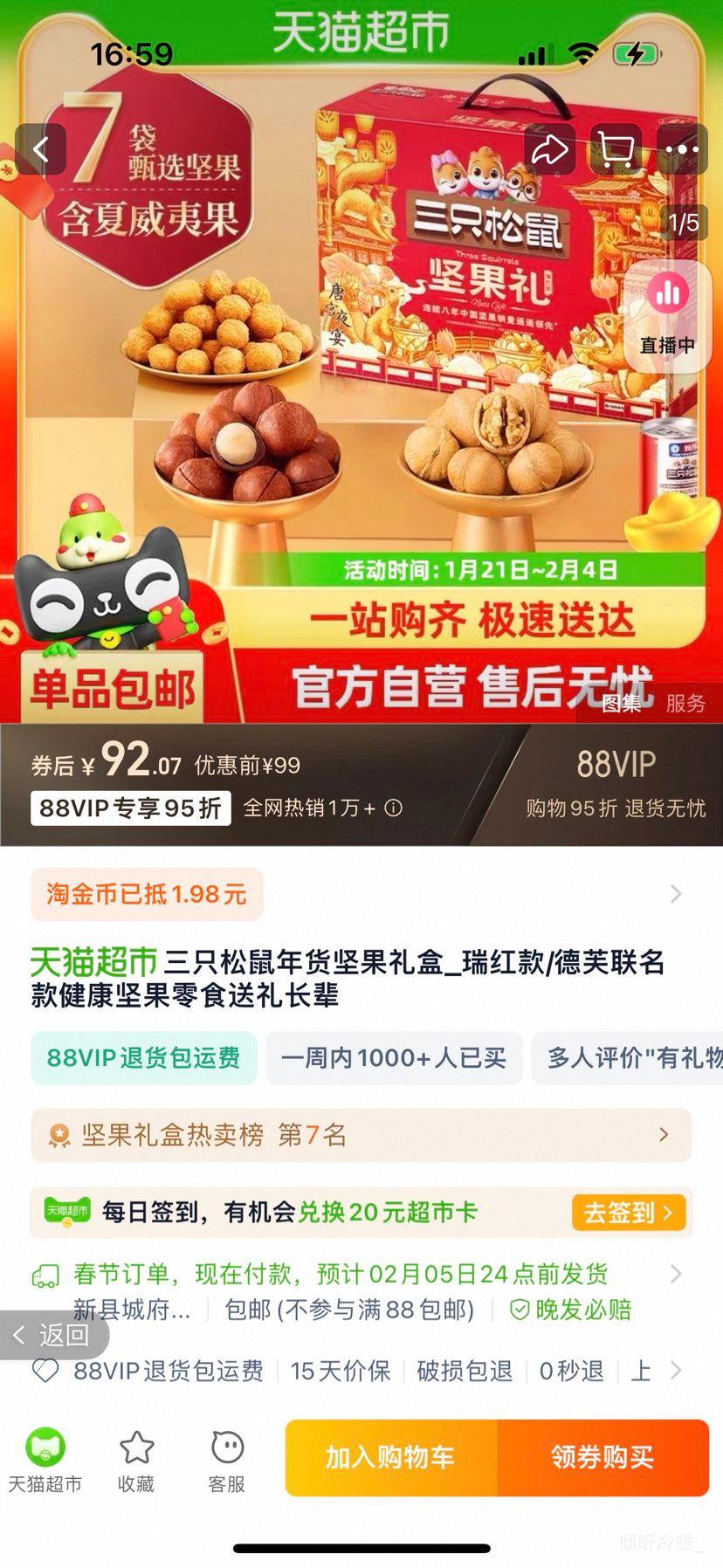The width and height of the screenshot is (723, 1568).
Task: Open the more options (...) icon
Action: pos(684,149)
